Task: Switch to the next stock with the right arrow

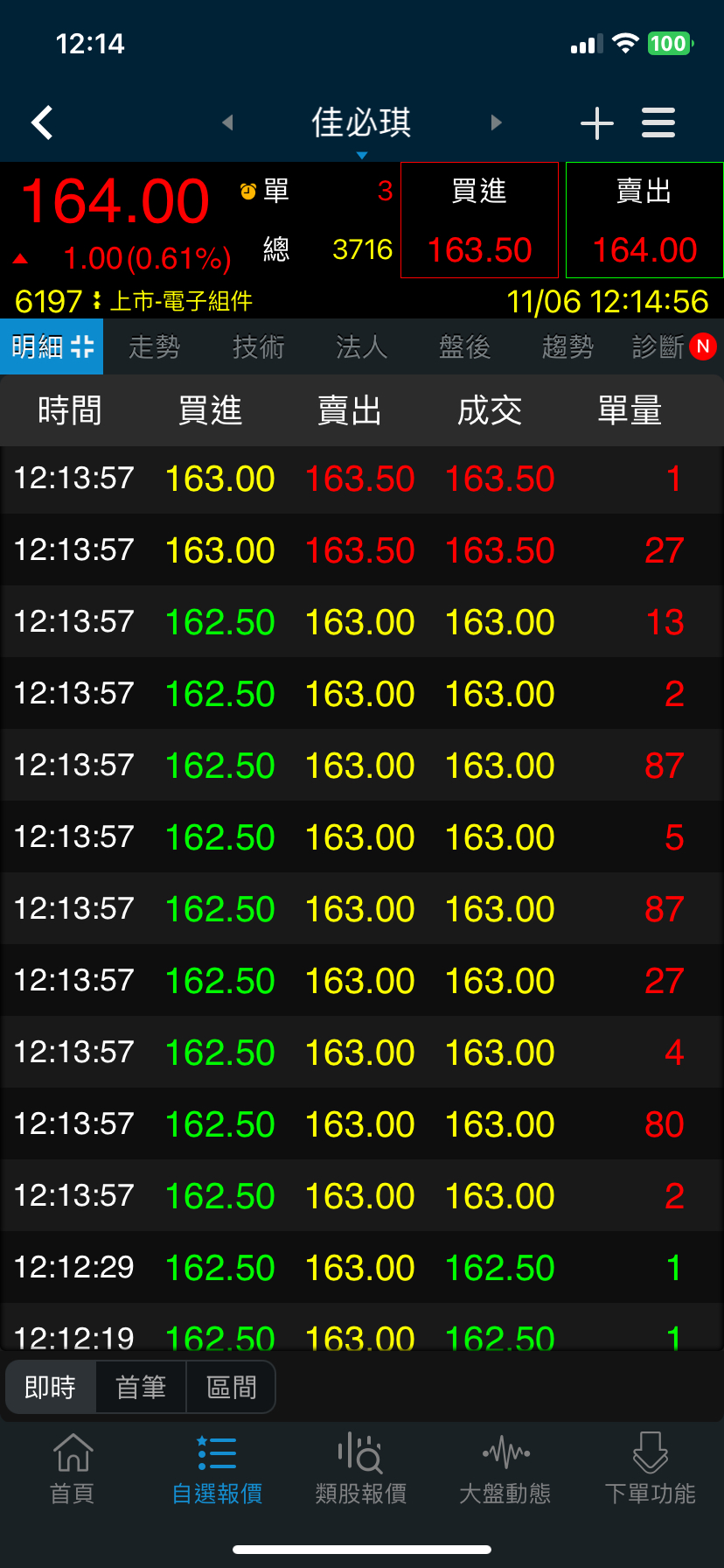Action: coord(496,122)
